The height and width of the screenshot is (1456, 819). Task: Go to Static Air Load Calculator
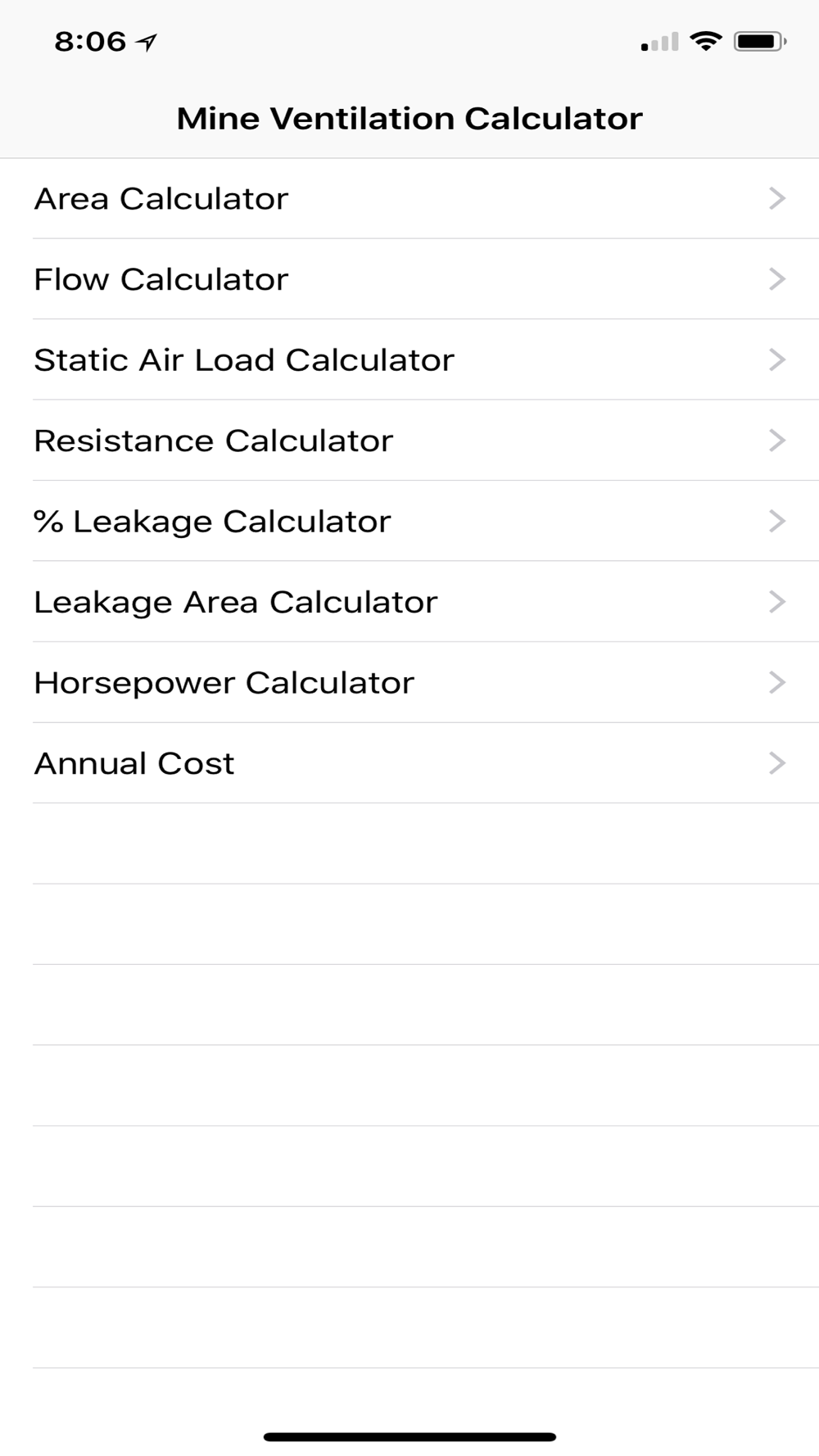409,360
